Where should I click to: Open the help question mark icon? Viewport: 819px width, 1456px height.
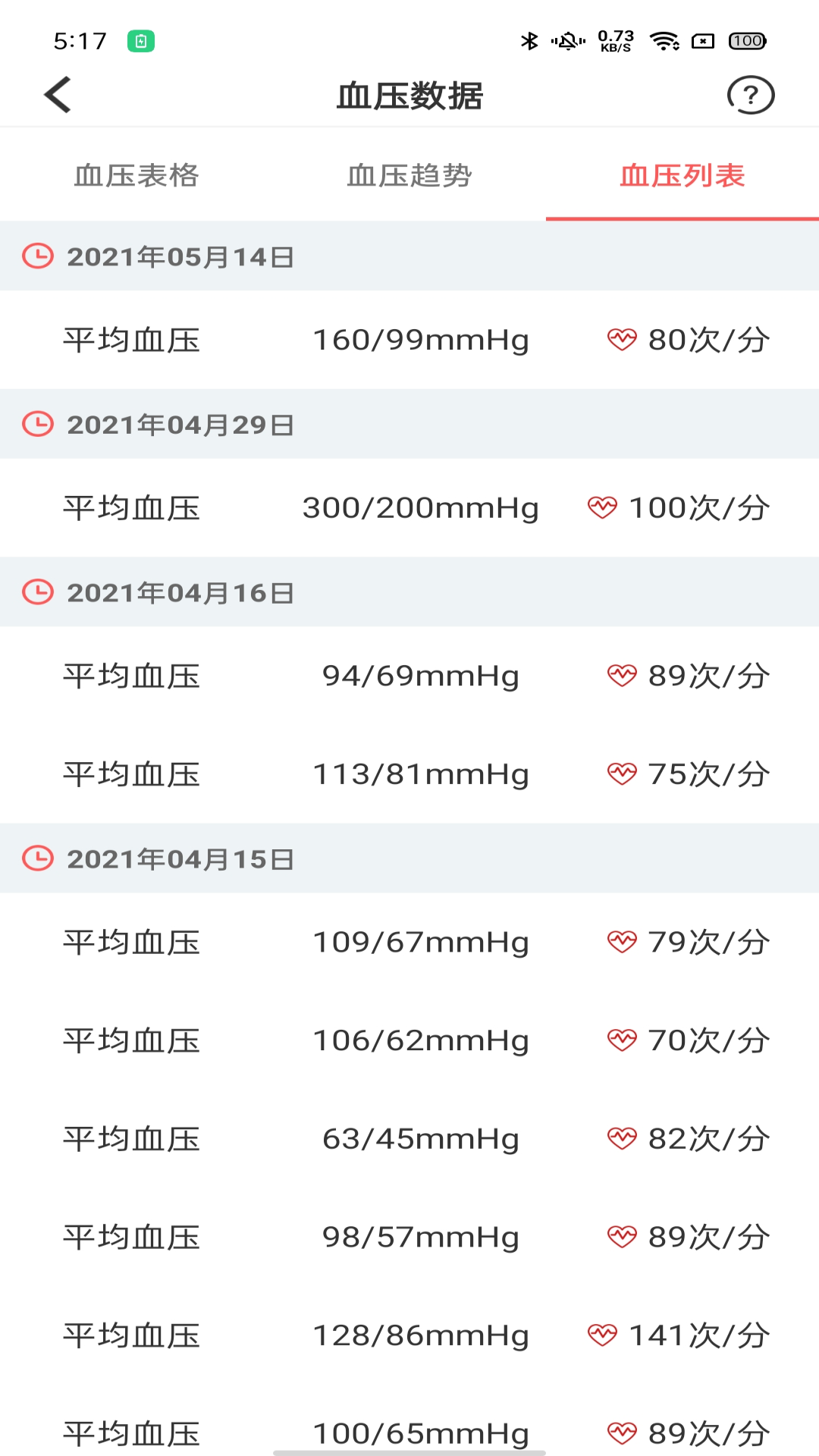click(751, 96)
